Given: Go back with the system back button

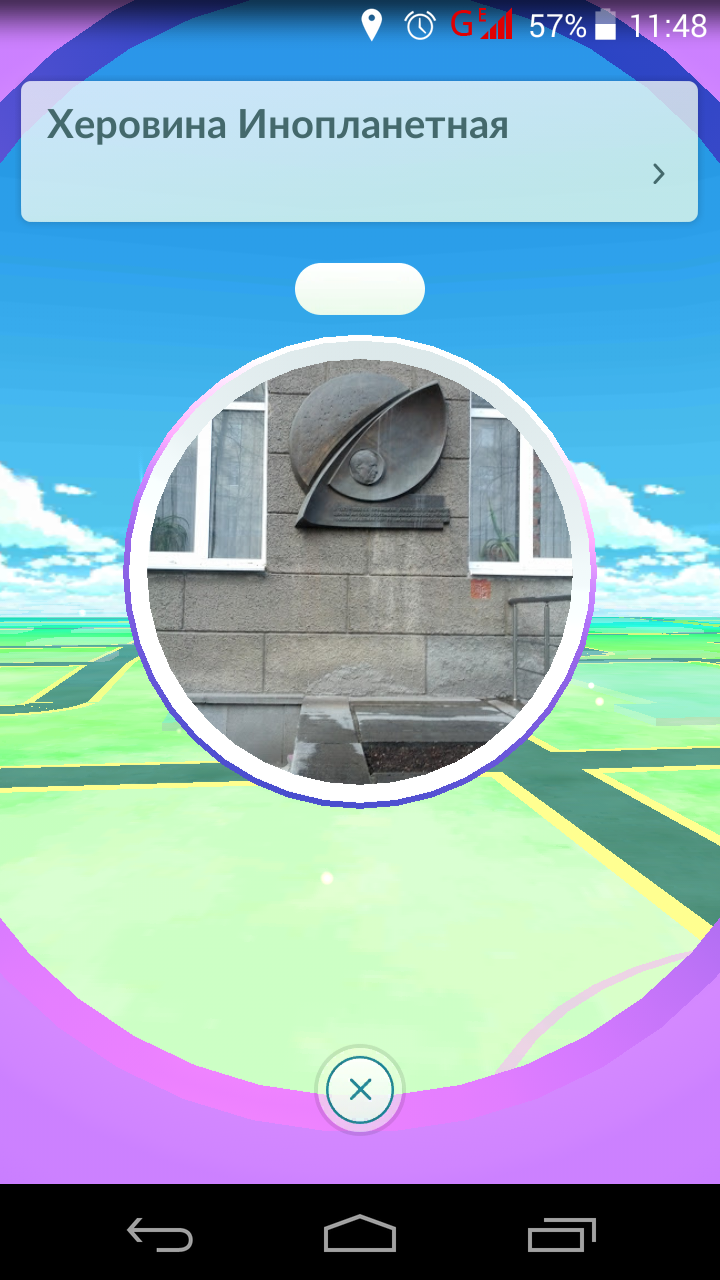Looking at the screenshot, I should [x=160, y=1234].
